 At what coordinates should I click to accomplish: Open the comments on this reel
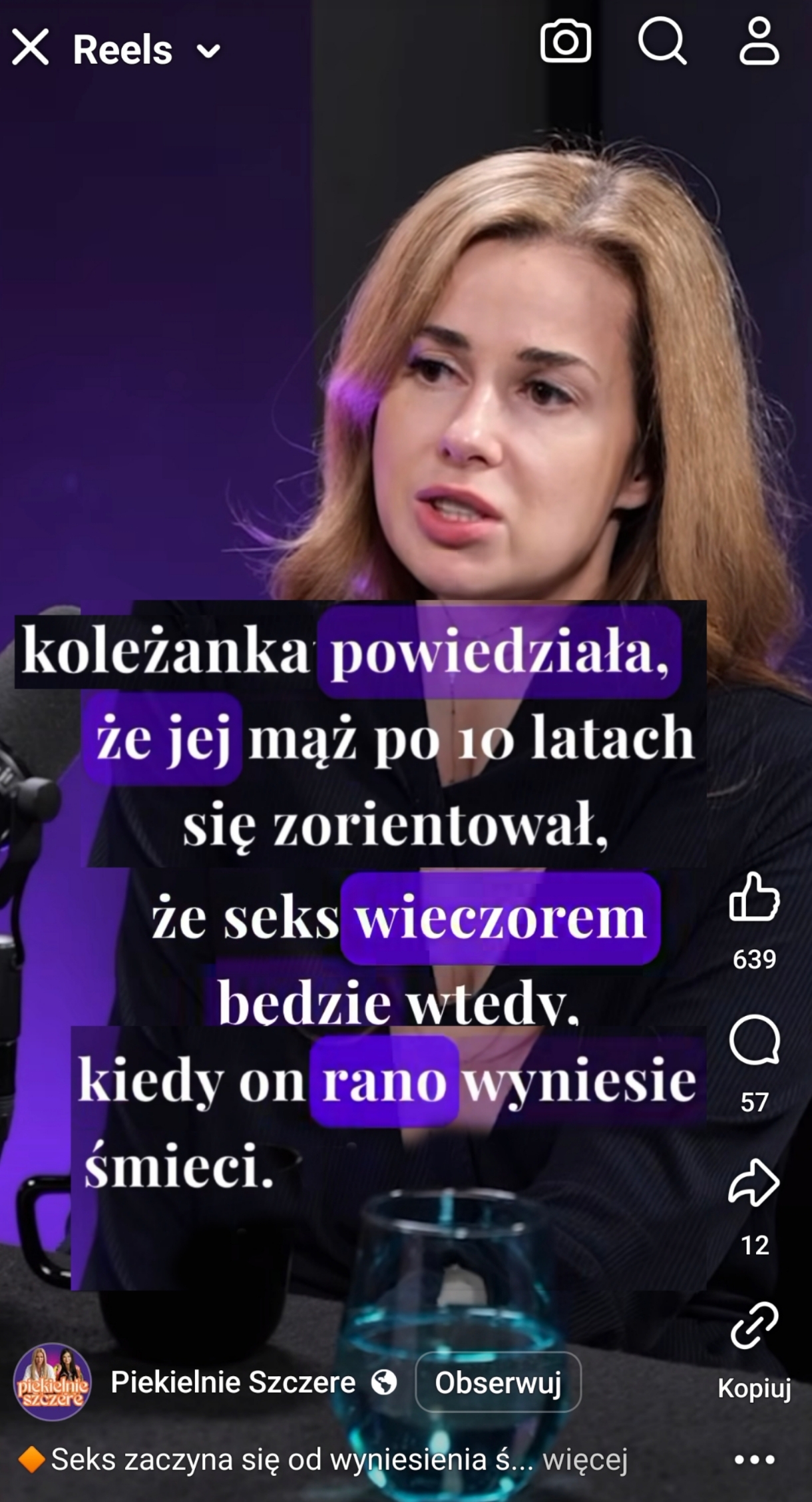(754, 1041)
